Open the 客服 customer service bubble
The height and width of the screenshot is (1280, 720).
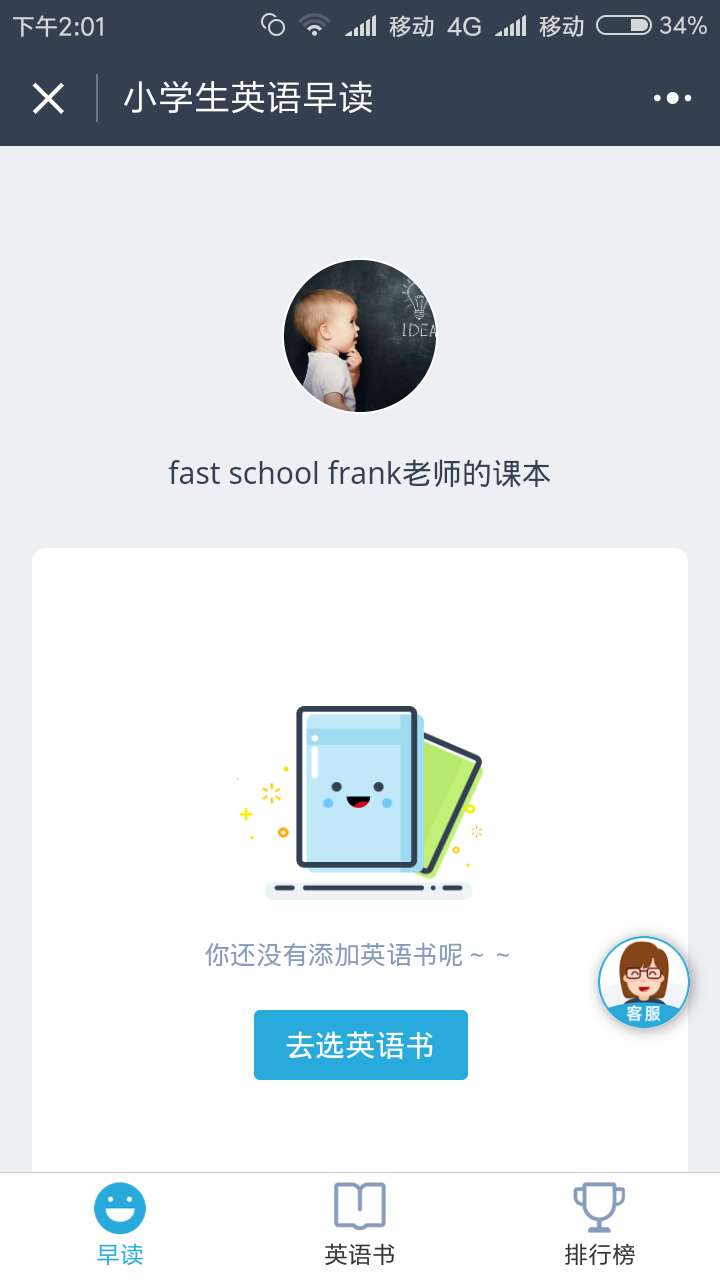coord(643,983)
